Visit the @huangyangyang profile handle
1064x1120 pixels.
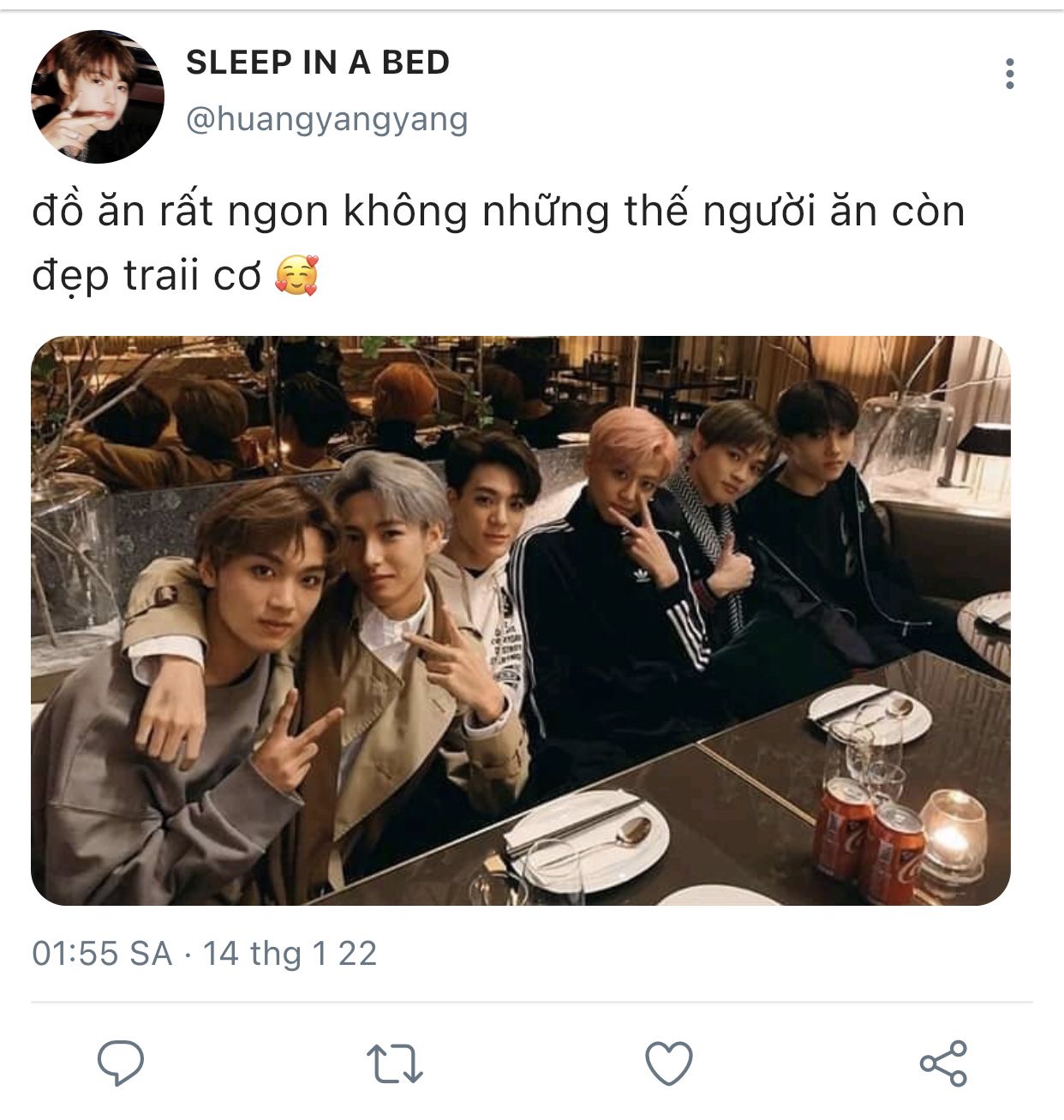[326, 119]
